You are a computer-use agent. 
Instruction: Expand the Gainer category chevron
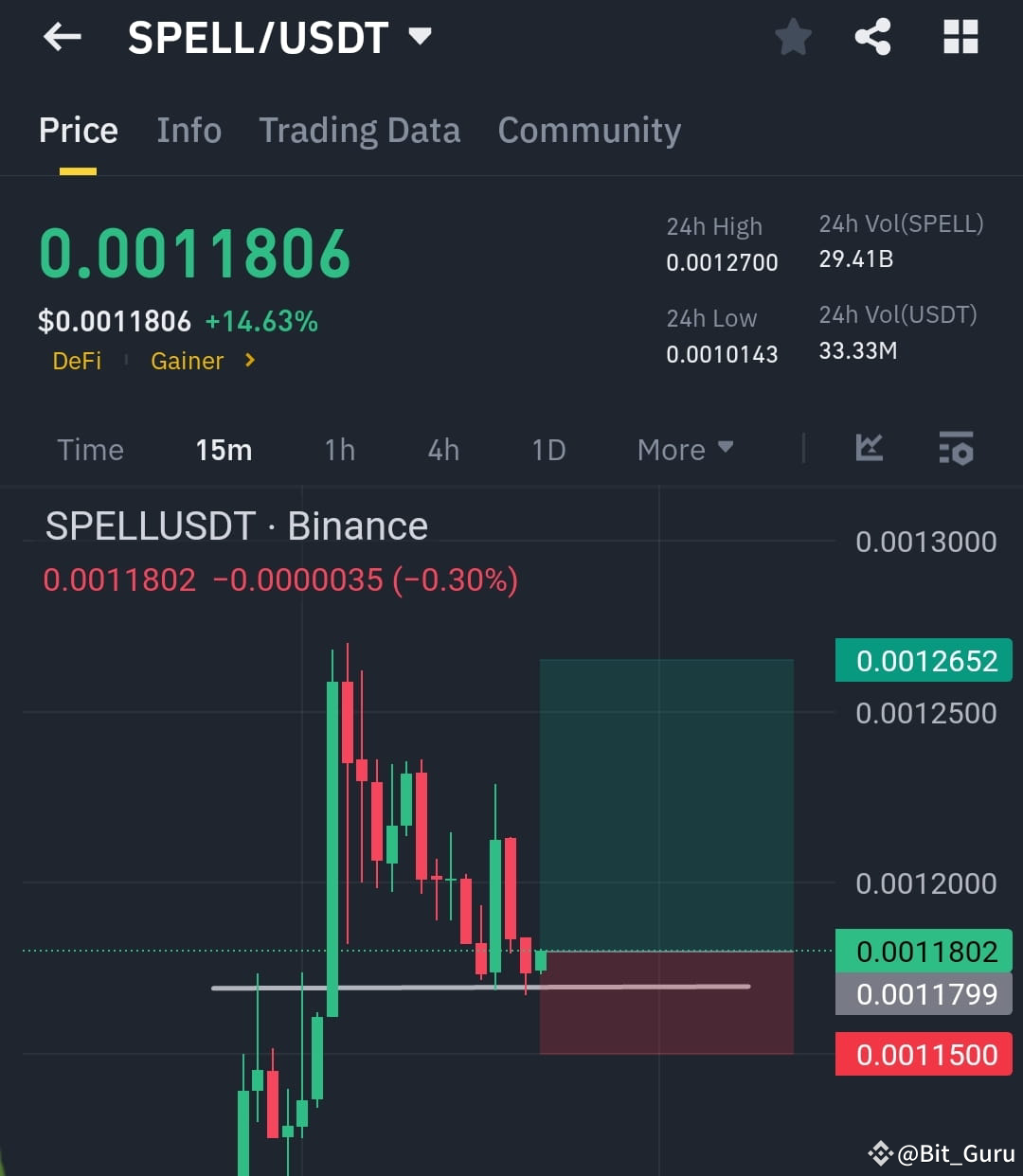click(248, 361)
